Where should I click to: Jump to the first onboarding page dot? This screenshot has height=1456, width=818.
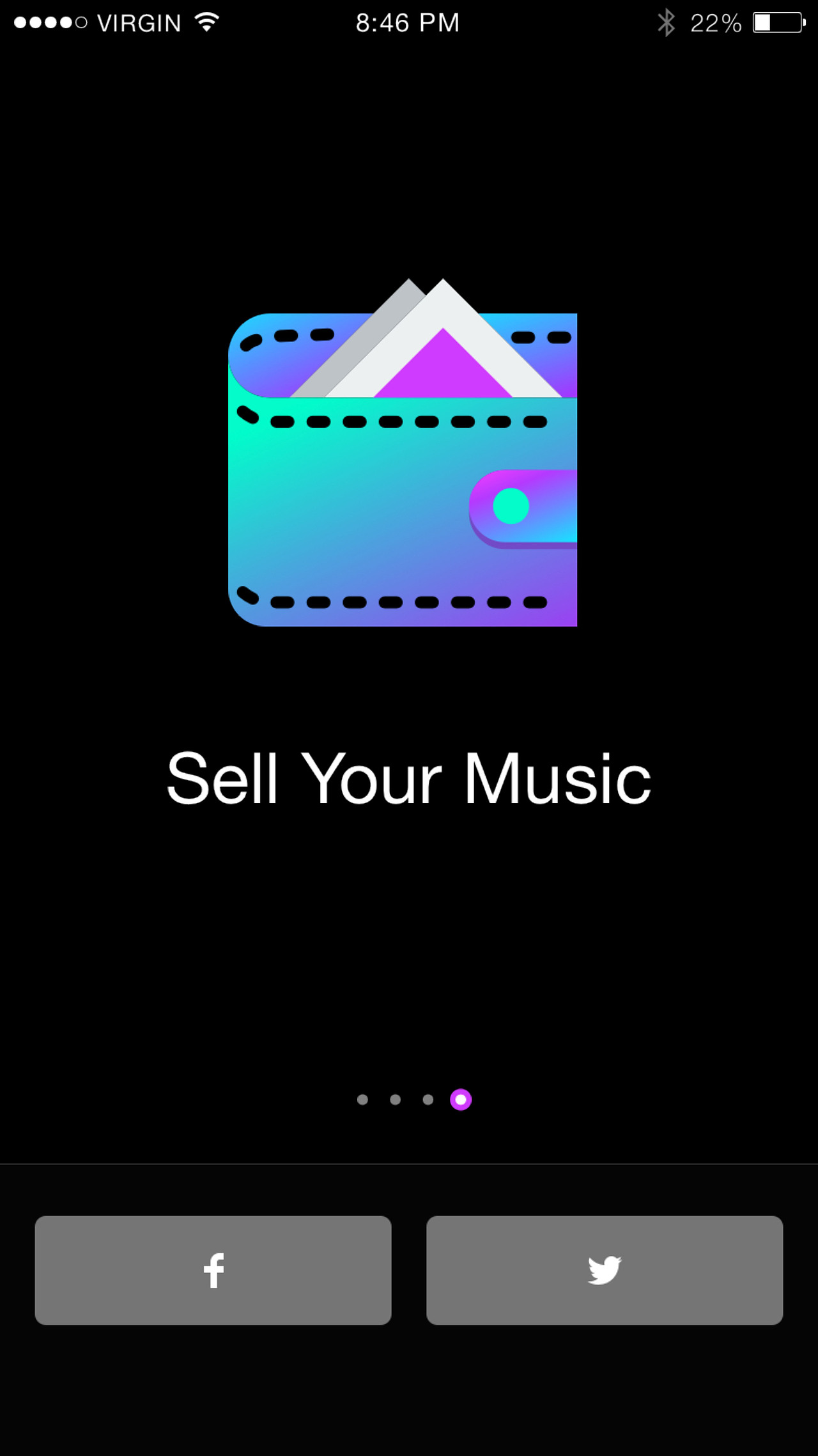tap(362, 1100)
